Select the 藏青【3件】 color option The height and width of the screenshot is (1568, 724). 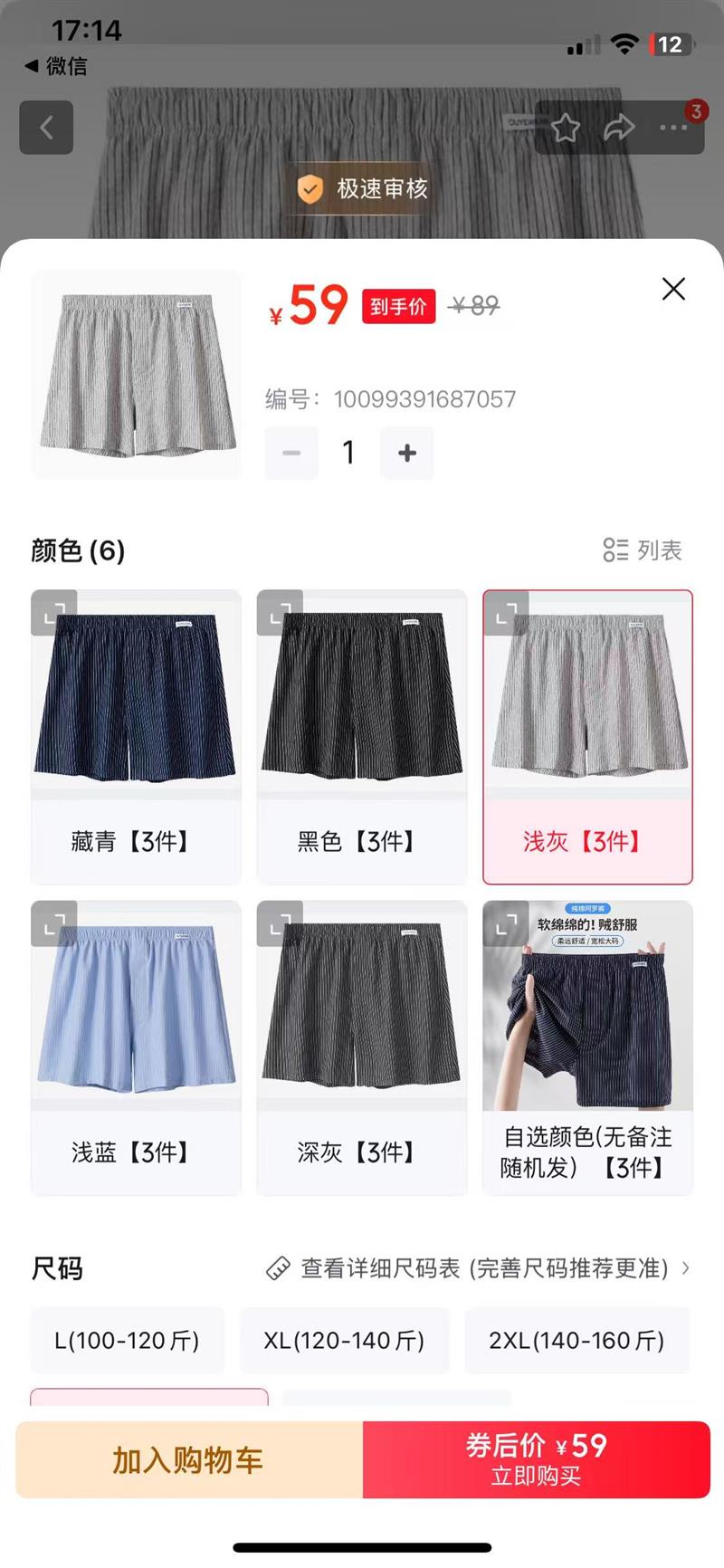point(135,737)
